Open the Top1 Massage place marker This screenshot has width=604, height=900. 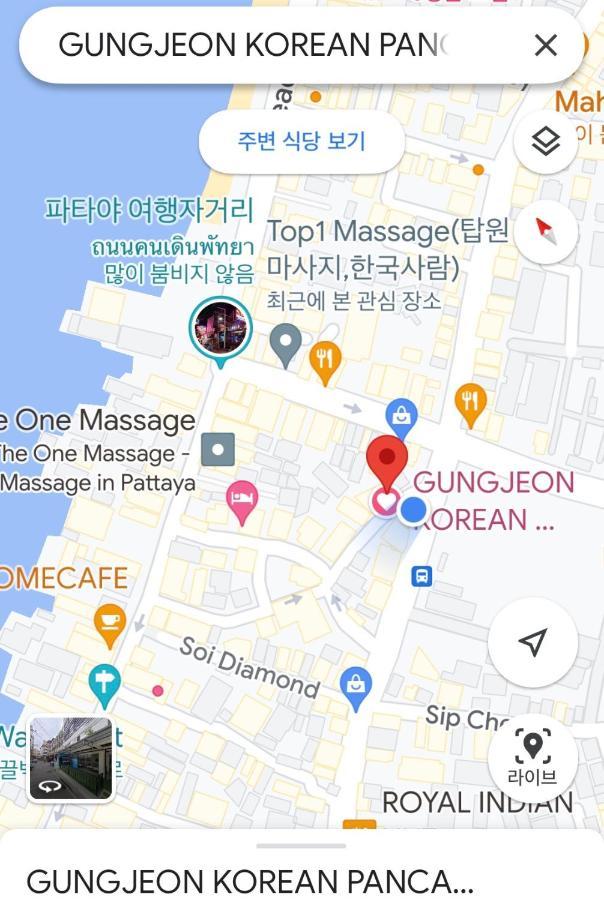pos(286,345)
